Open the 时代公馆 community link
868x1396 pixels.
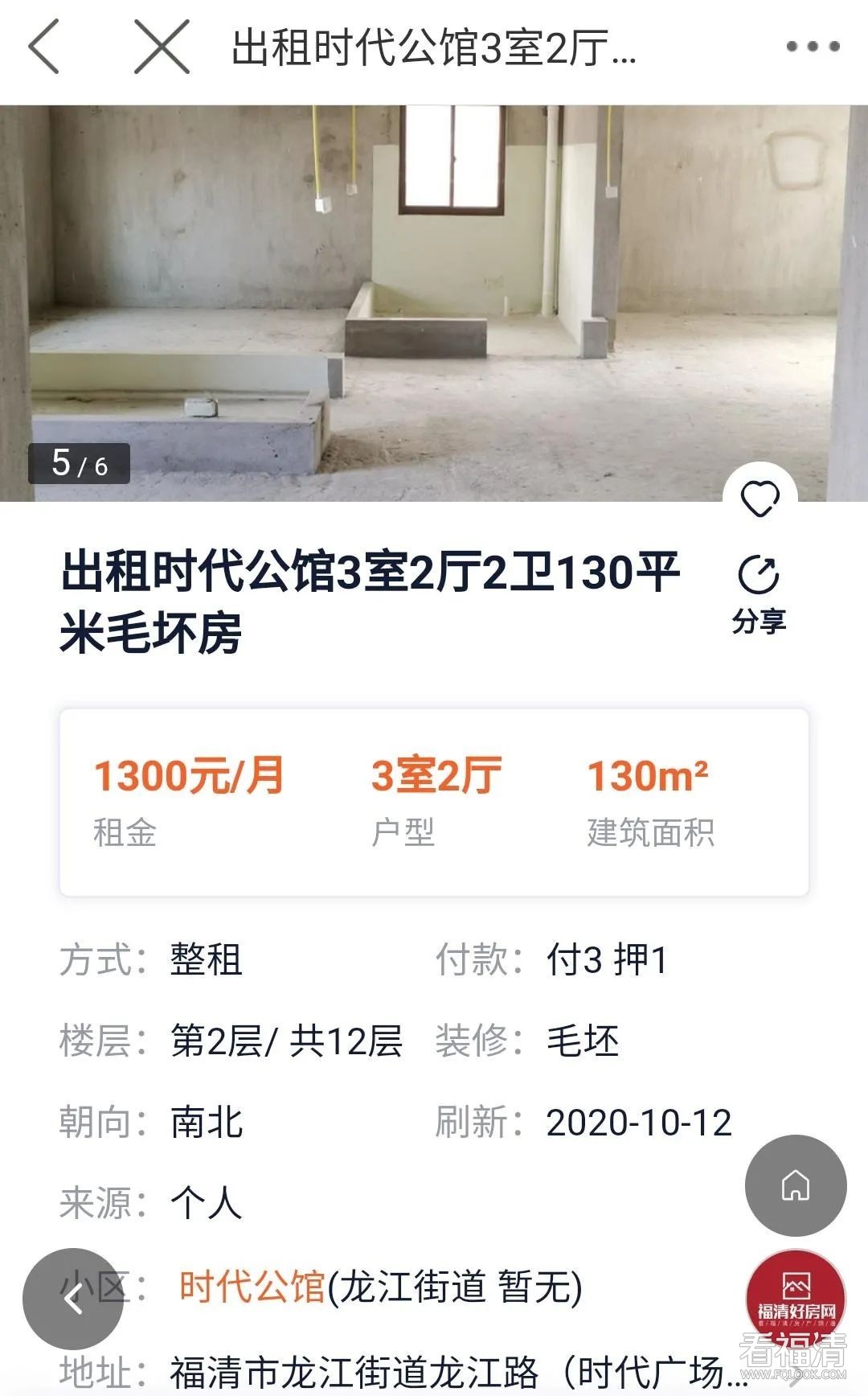[x=252, y=1286]
